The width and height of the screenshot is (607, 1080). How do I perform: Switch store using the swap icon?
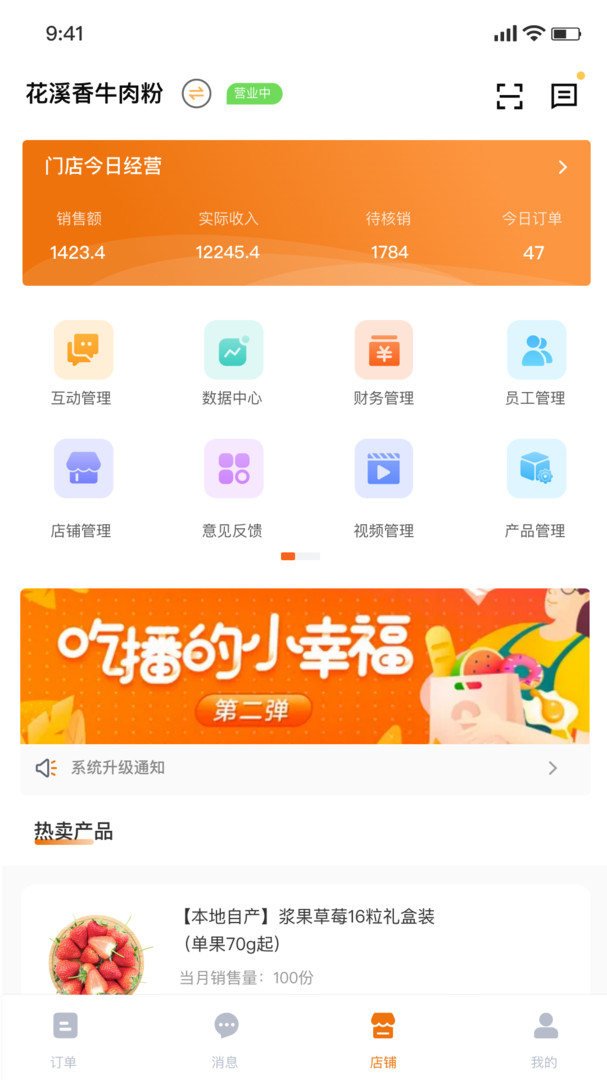tap(196, 94)
